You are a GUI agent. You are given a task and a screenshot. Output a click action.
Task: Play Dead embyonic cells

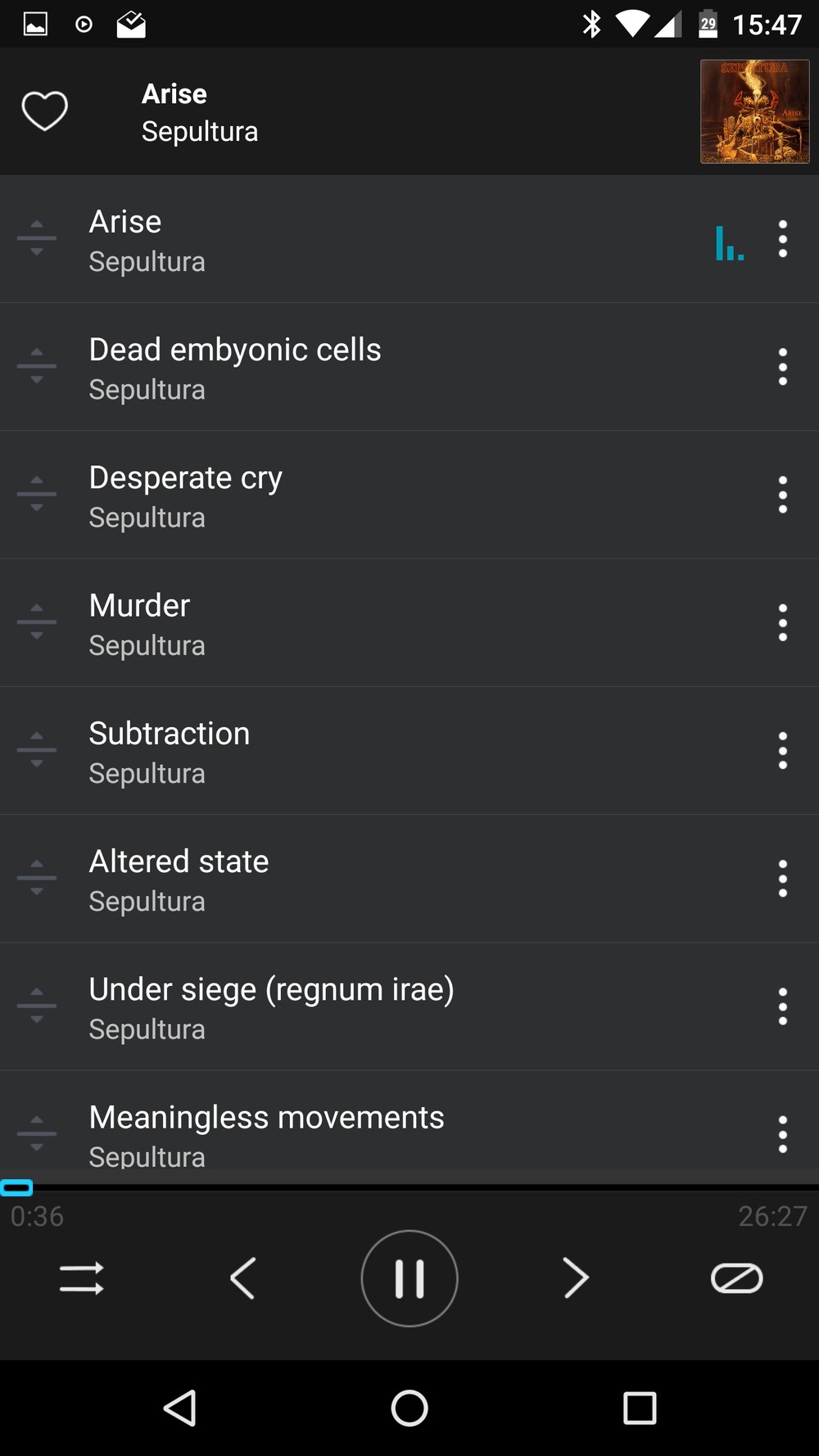[328, 367]
